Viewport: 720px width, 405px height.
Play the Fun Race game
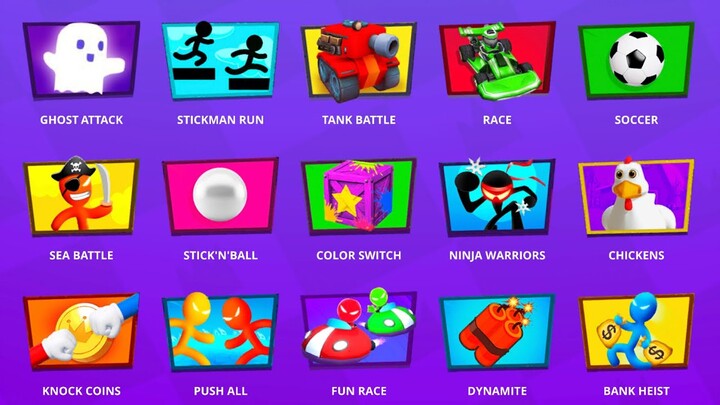(358, 332)
